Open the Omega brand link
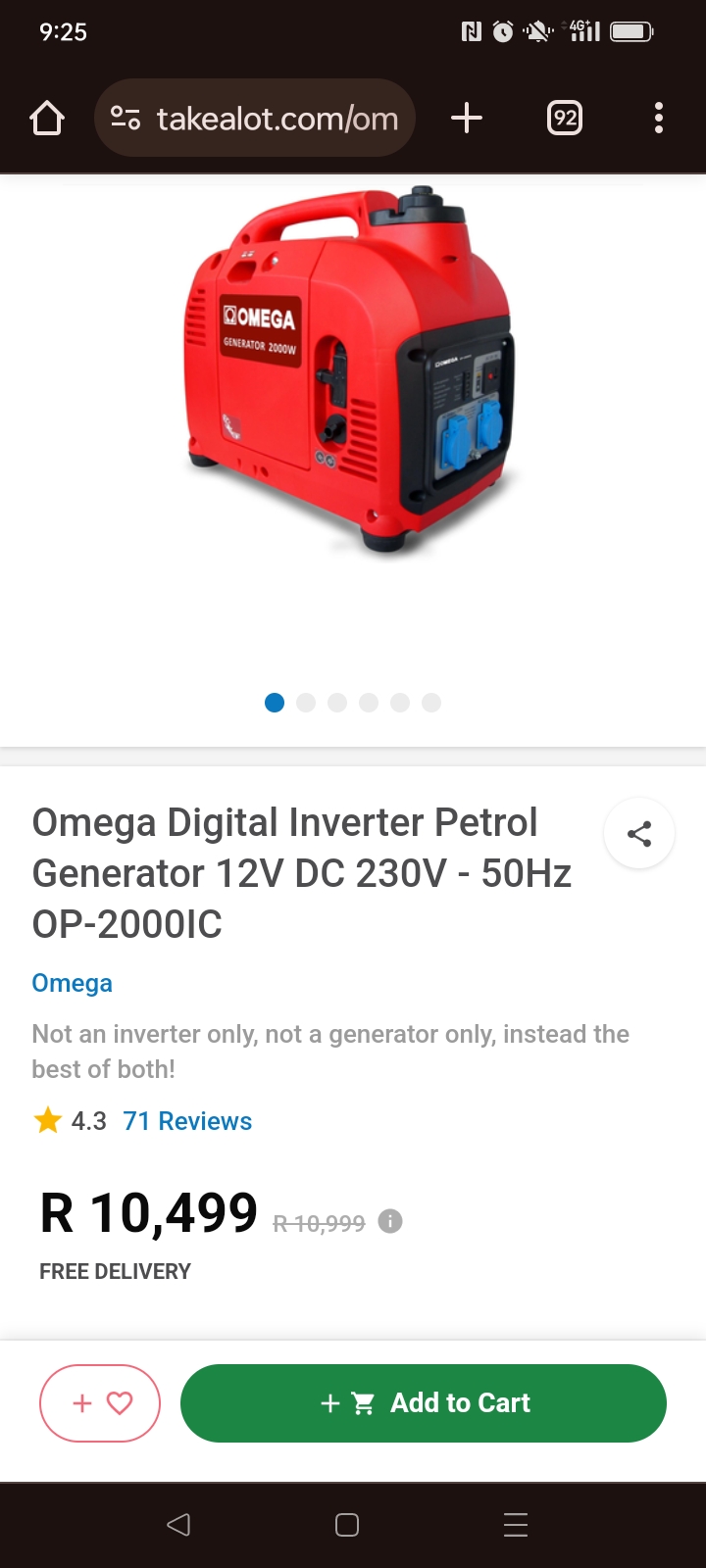 [72, 983]
